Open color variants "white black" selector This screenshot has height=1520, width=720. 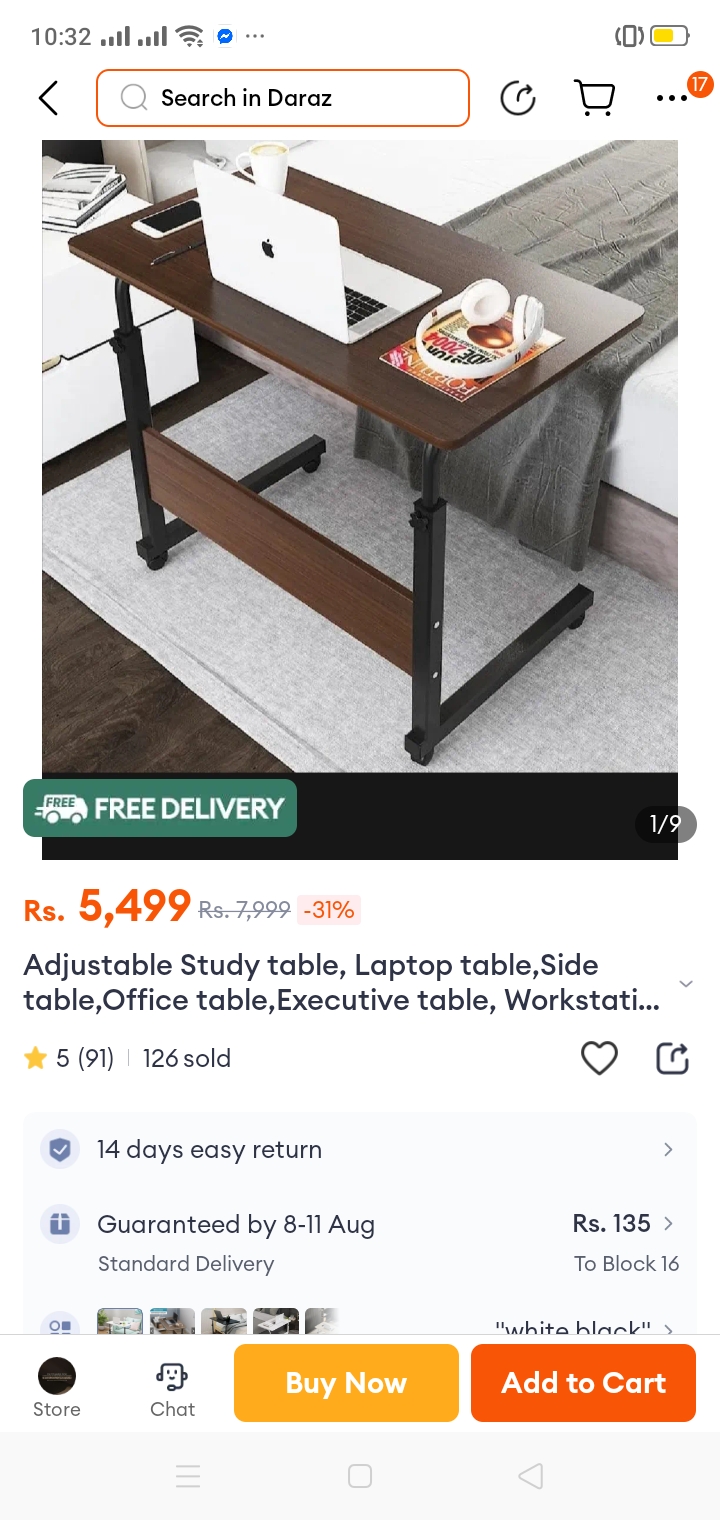click(x=580, y=1326)
